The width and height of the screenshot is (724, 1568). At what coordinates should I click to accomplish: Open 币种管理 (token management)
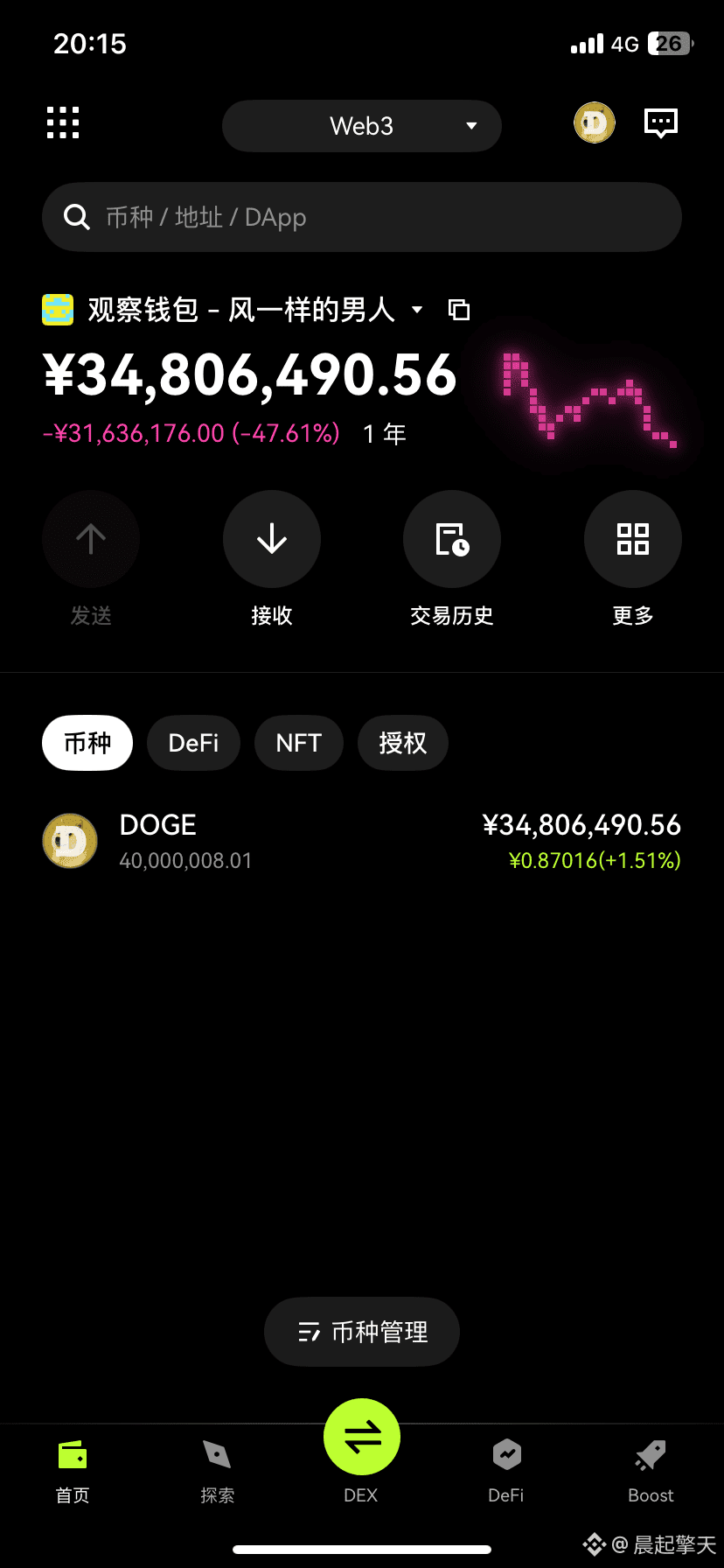click(361, 1331)
